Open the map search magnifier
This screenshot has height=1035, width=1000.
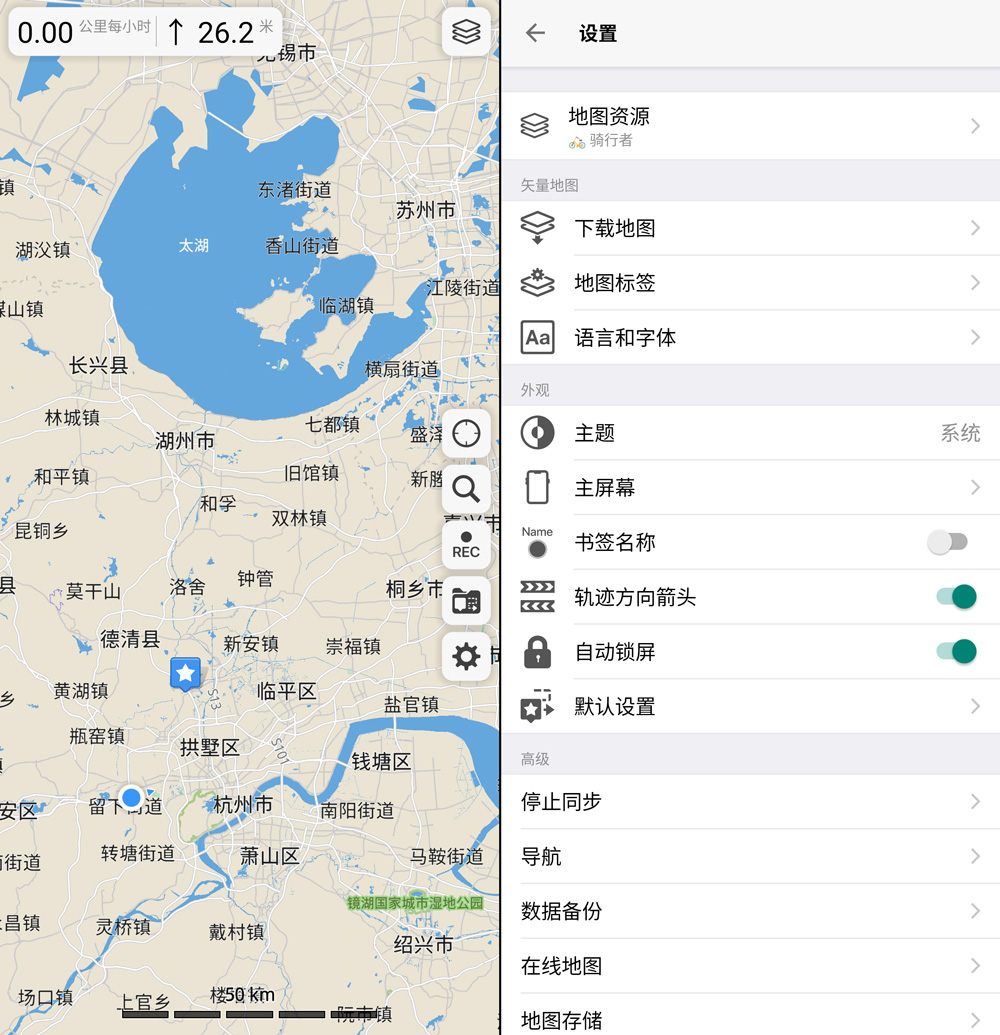tap(466, 489)
